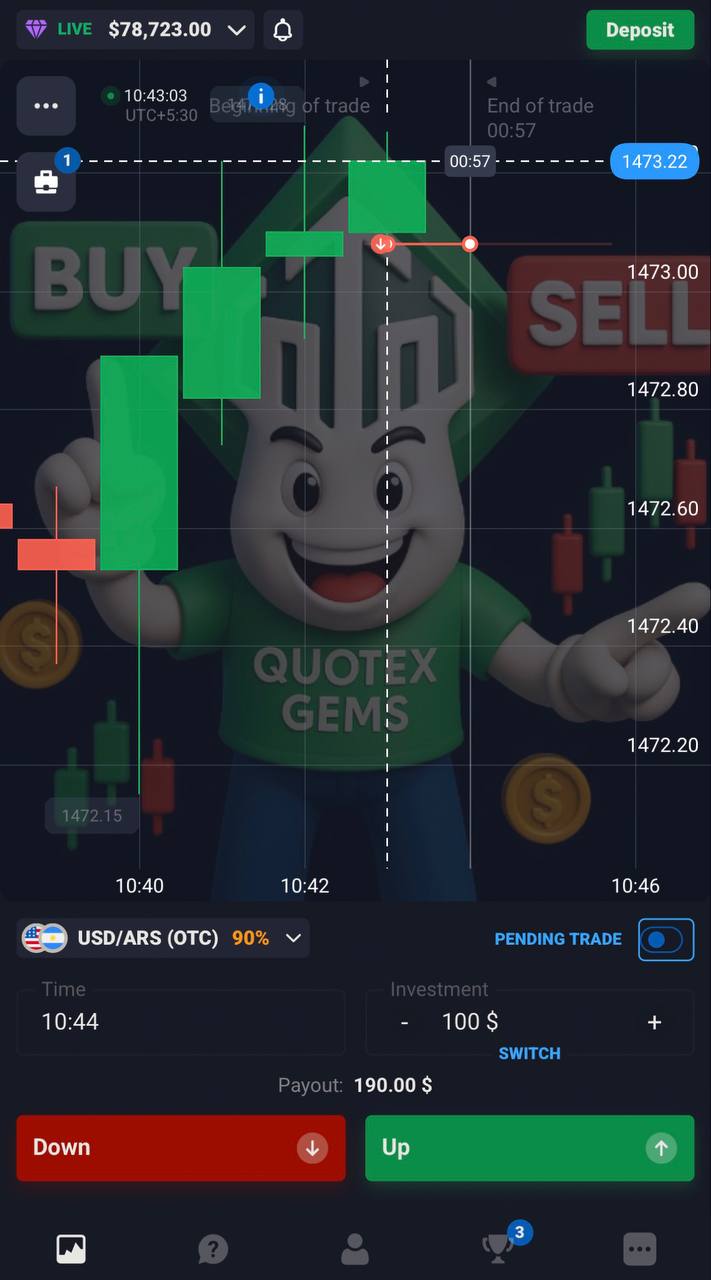Edit the trade Time field
The height and width of the screenshot is (1280, 711).
[x=180, y=1022]
